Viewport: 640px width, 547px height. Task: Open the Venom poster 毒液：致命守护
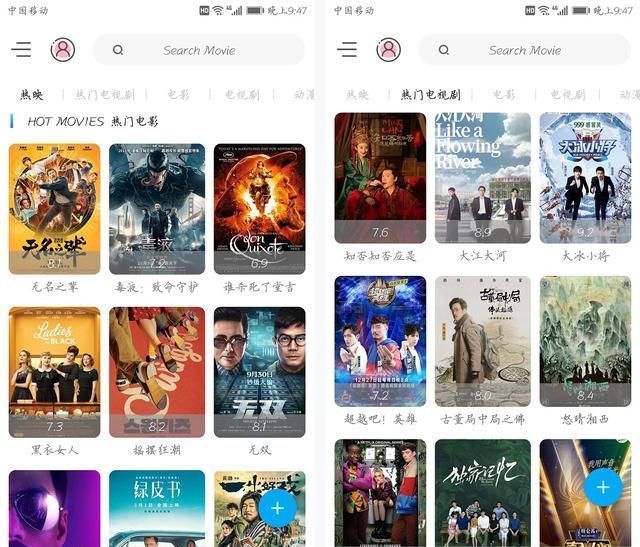(x=157, y=208)
